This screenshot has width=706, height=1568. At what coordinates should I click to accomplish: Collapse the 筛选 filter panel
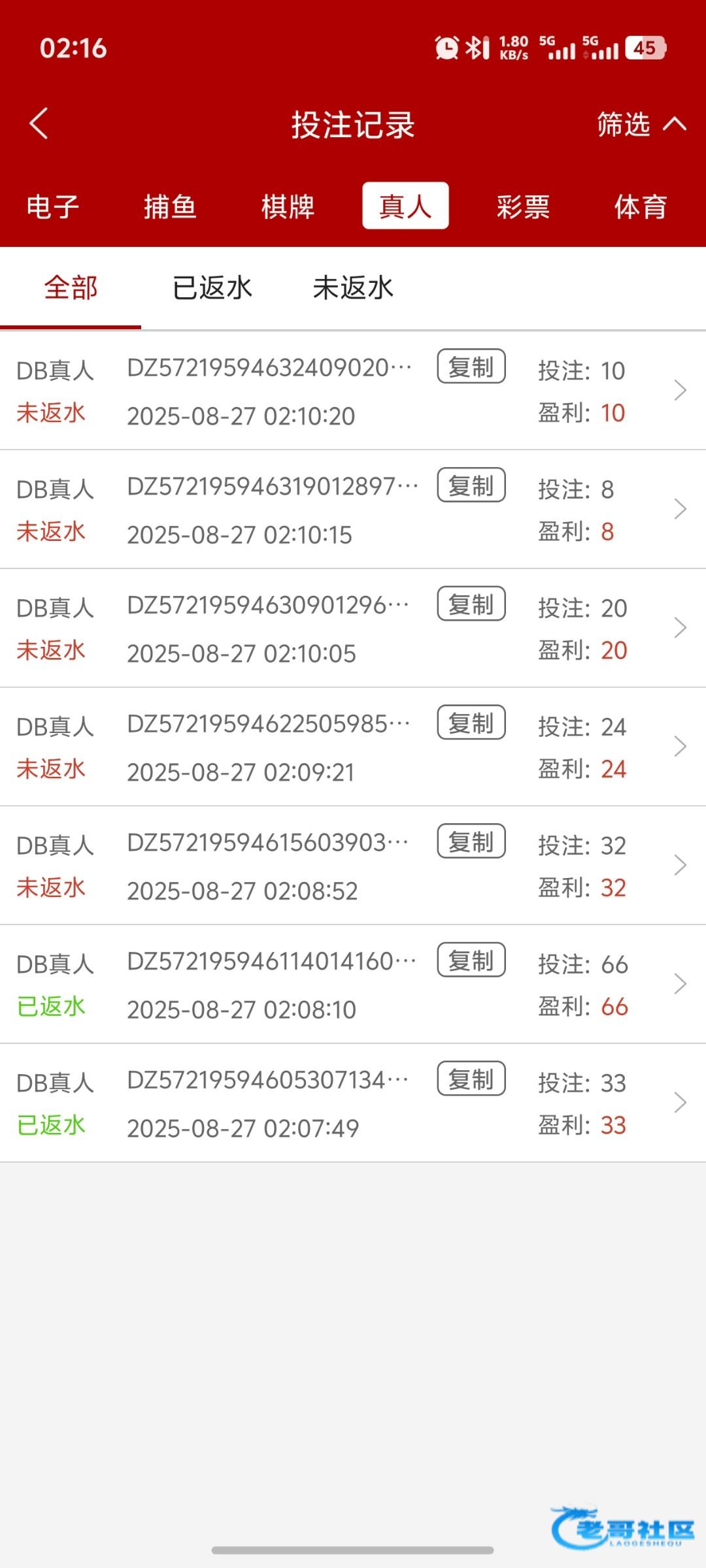(x=641, y=124)
